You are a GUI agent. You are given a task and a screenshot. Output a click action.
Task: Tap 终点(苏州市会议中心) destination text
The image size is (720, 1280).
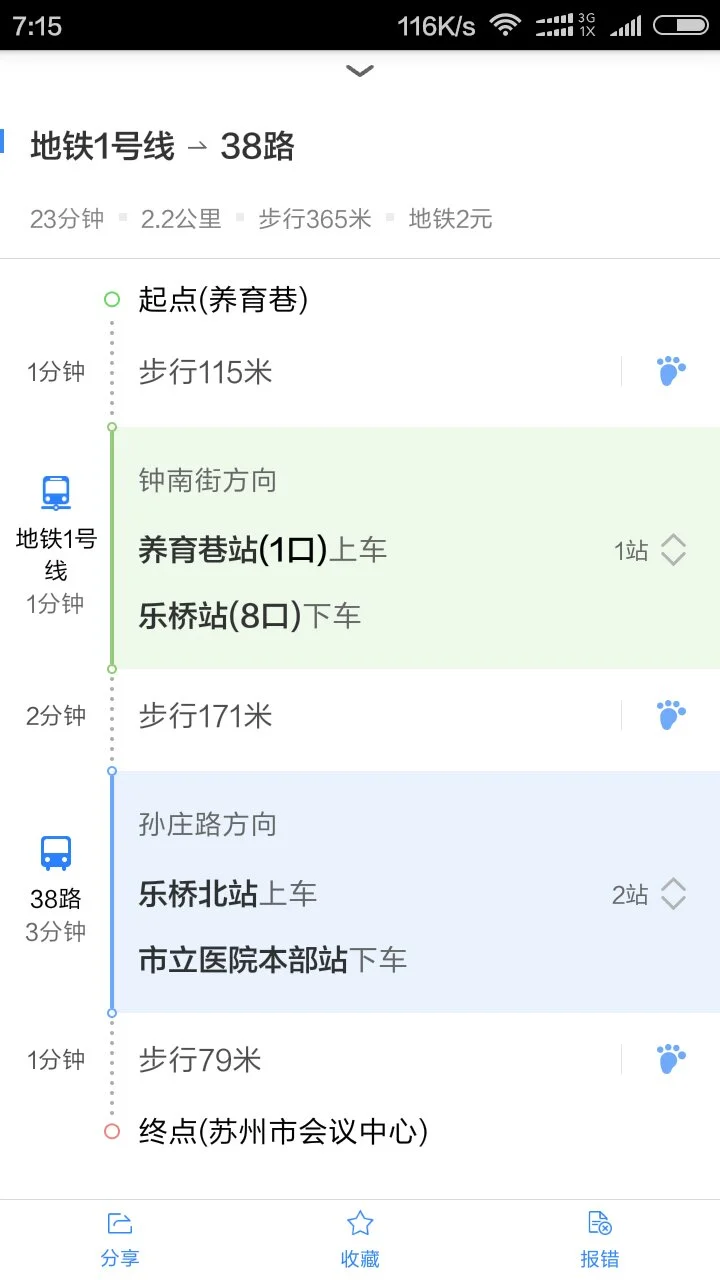tap(282, 1130)
